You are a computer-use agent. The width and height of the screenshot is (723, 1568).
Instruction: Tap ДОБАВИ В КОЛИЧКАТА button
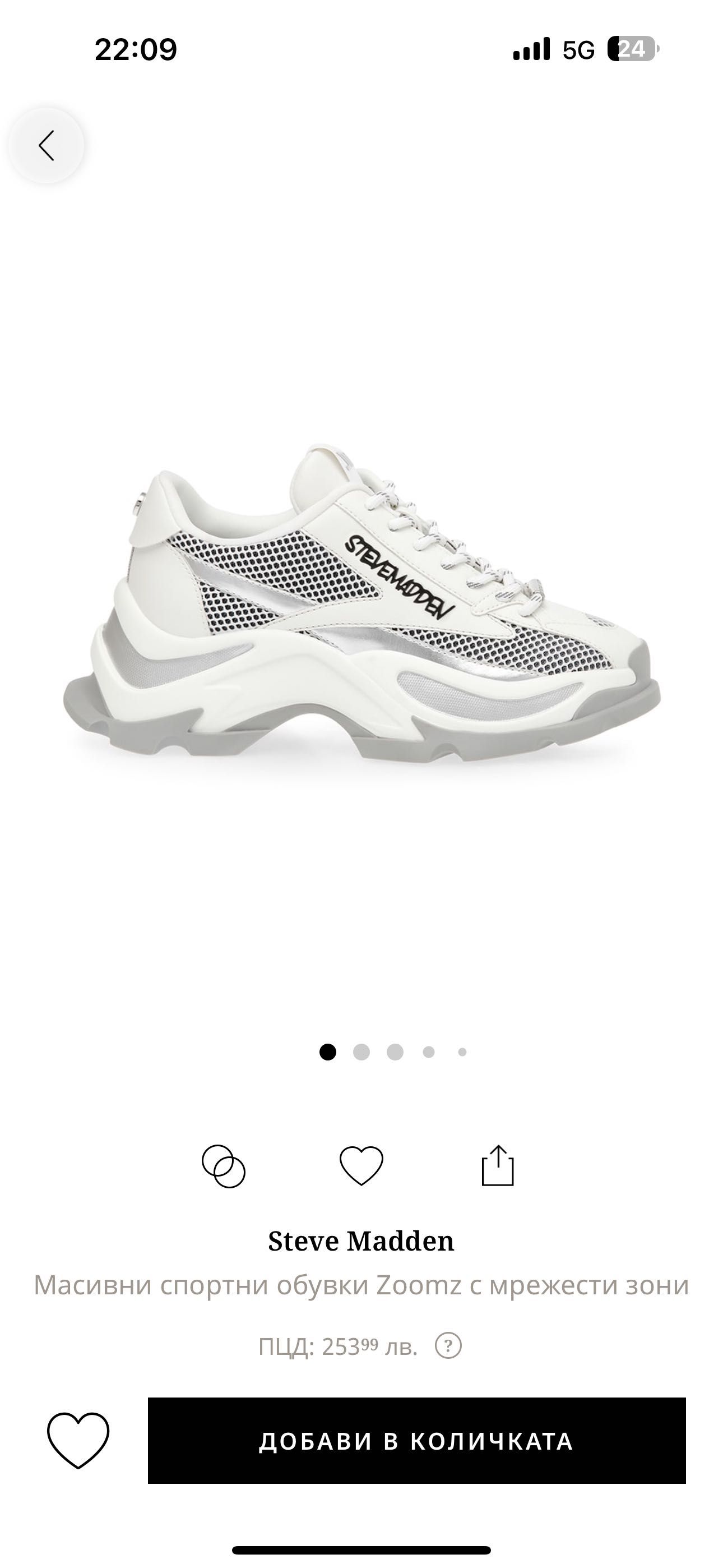416,1441
